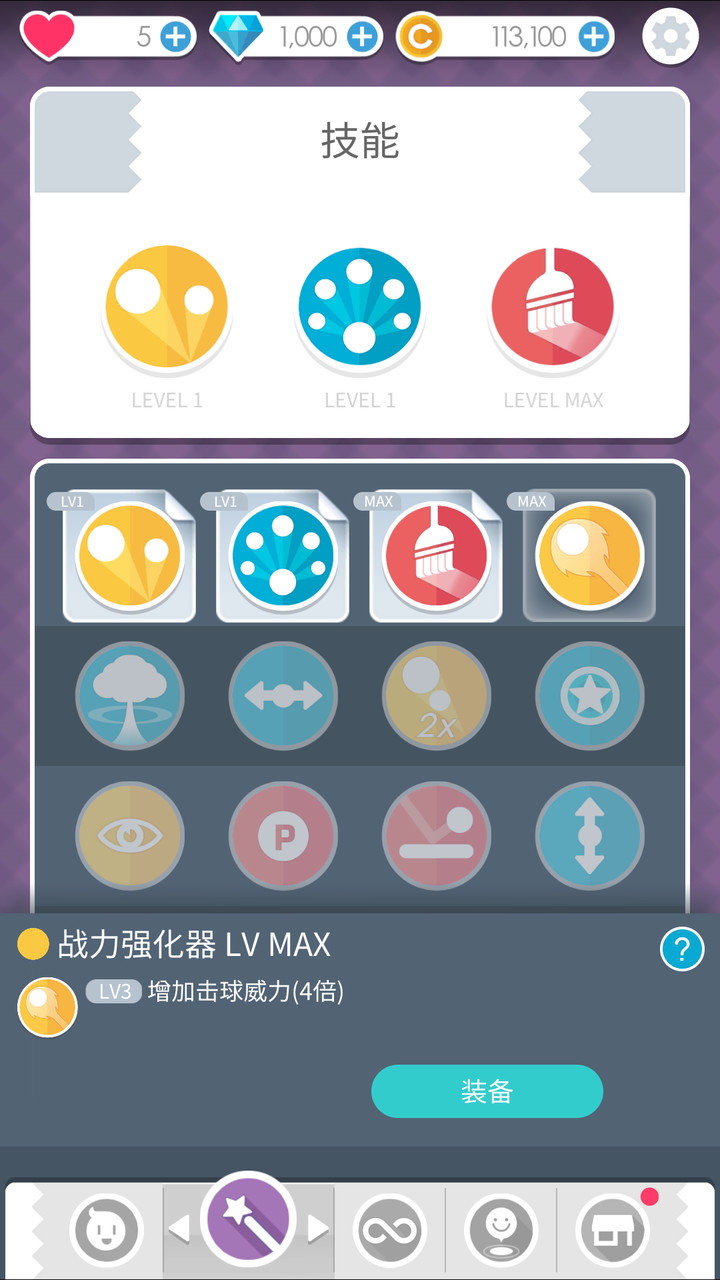The height and width of the screenshot is (1280, 720).
Task: Select the 2x multiplier skill icon
Action: 436,696
